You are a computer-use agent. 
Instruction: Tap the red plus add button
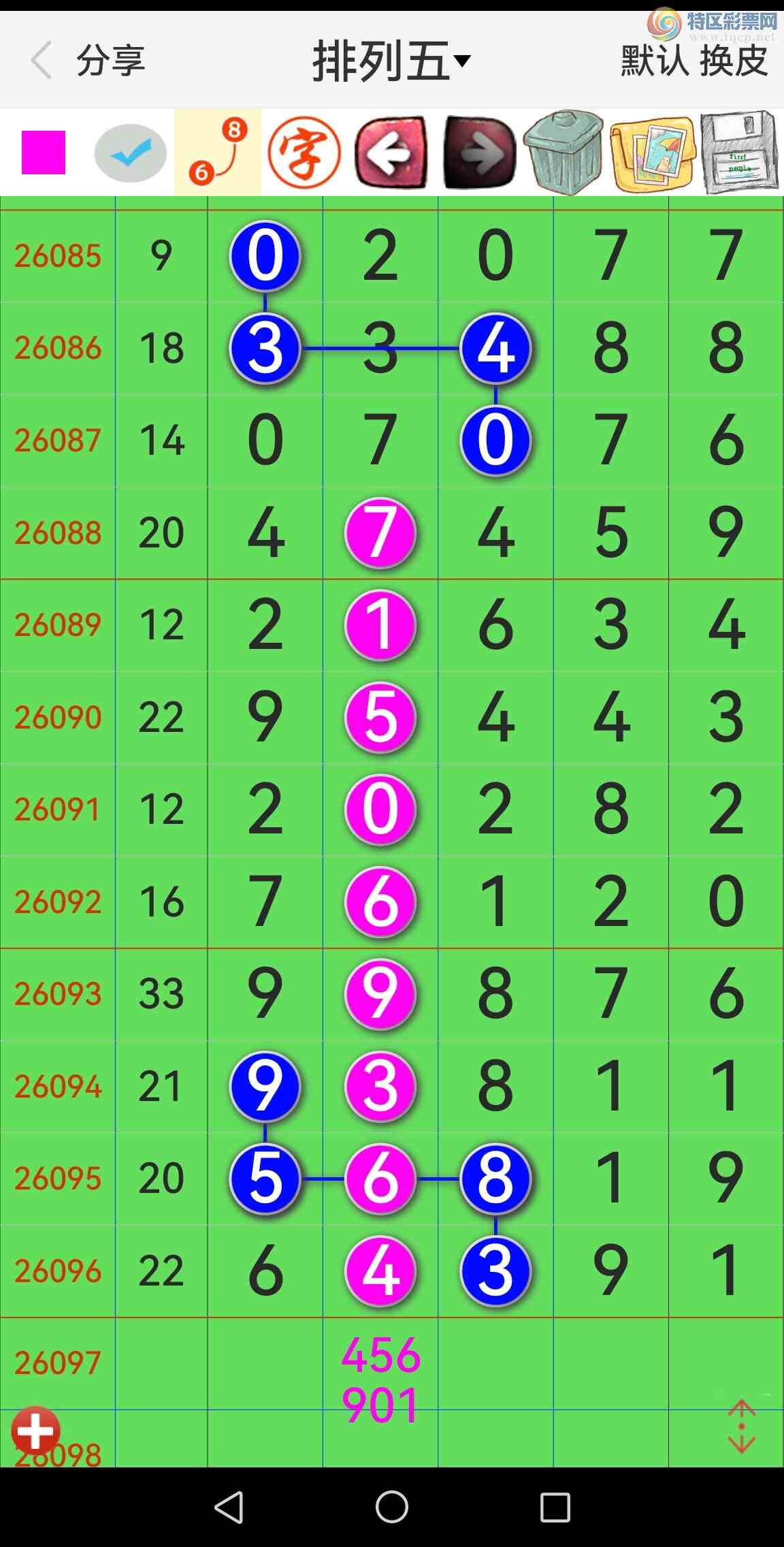[35, 1430]
